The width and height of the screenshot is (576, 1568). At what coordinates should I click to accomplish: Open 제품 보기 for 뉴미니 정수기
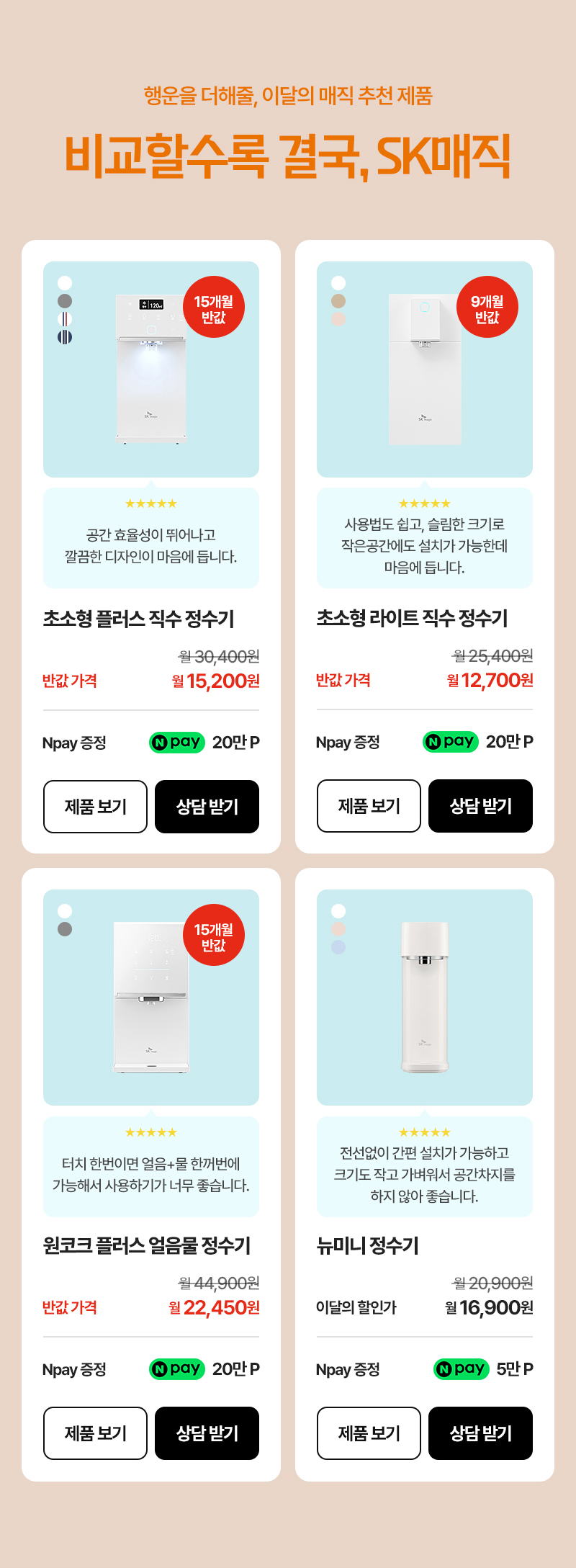[x=369, y=1433]
